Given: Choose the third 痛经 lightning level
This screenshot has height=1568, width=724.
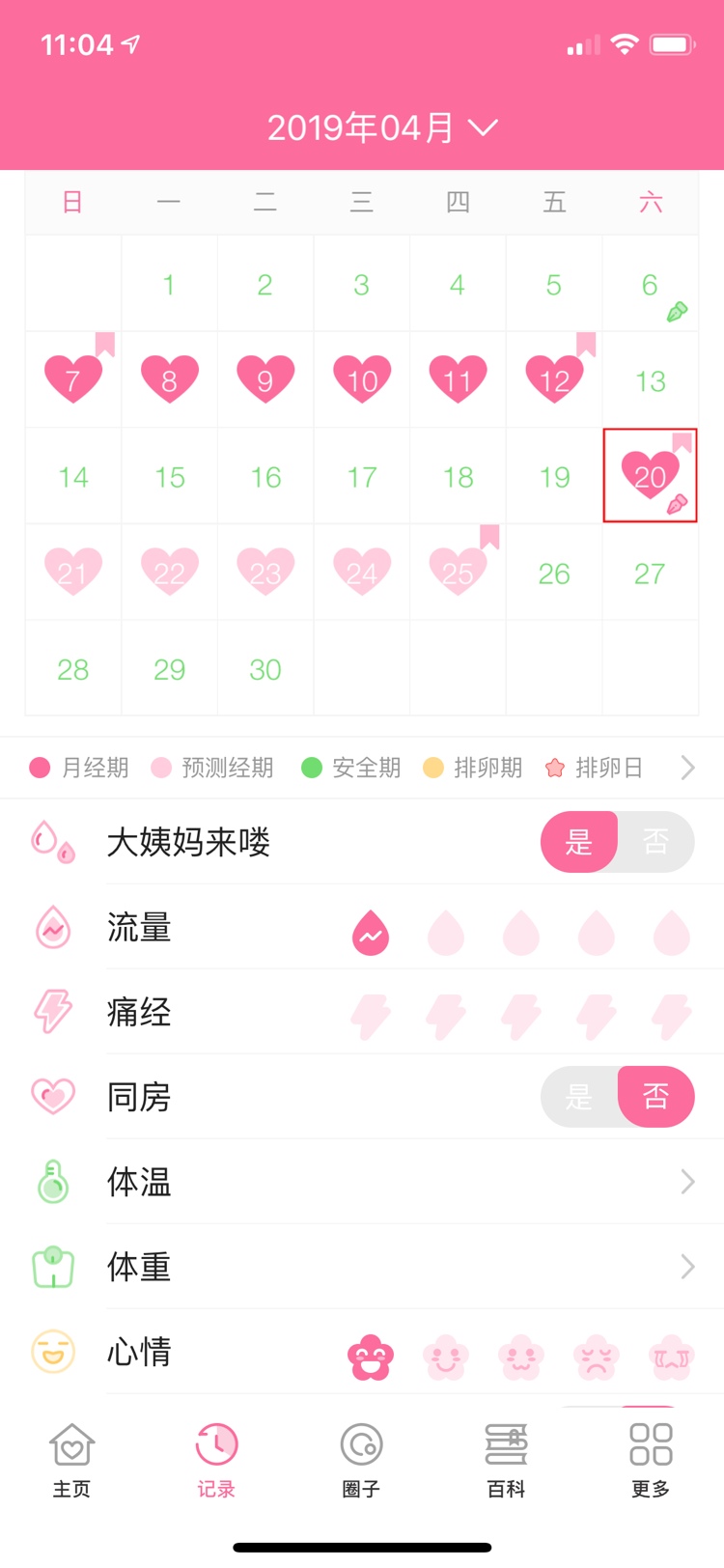Looking at the screenshot, I should [521, 1016].
